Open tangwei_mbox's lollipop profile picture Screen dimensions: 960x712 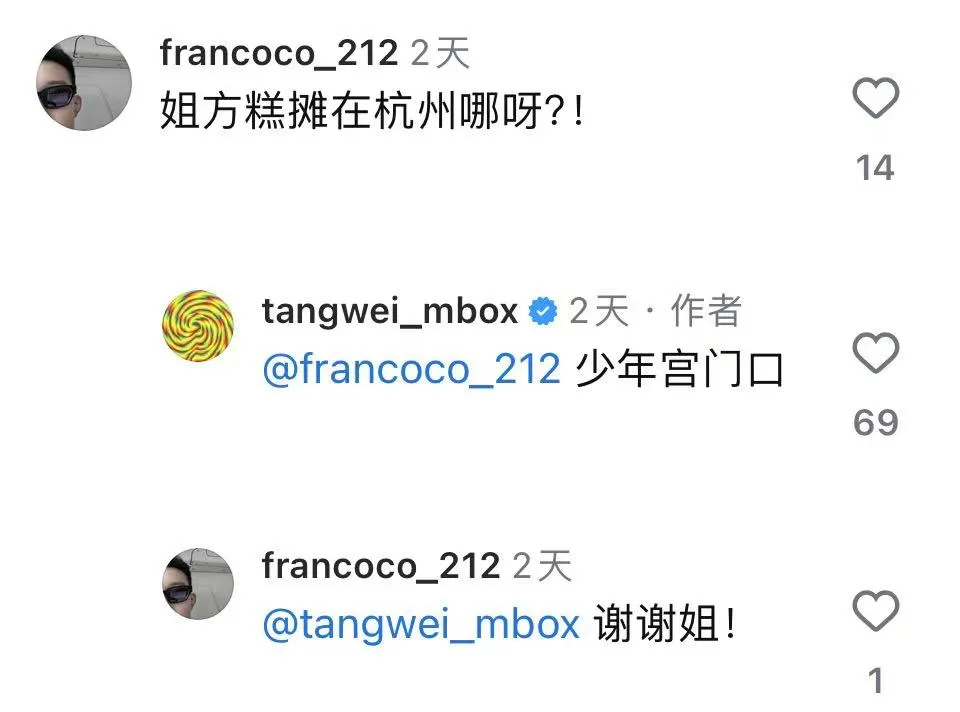(x=198, y=327)
